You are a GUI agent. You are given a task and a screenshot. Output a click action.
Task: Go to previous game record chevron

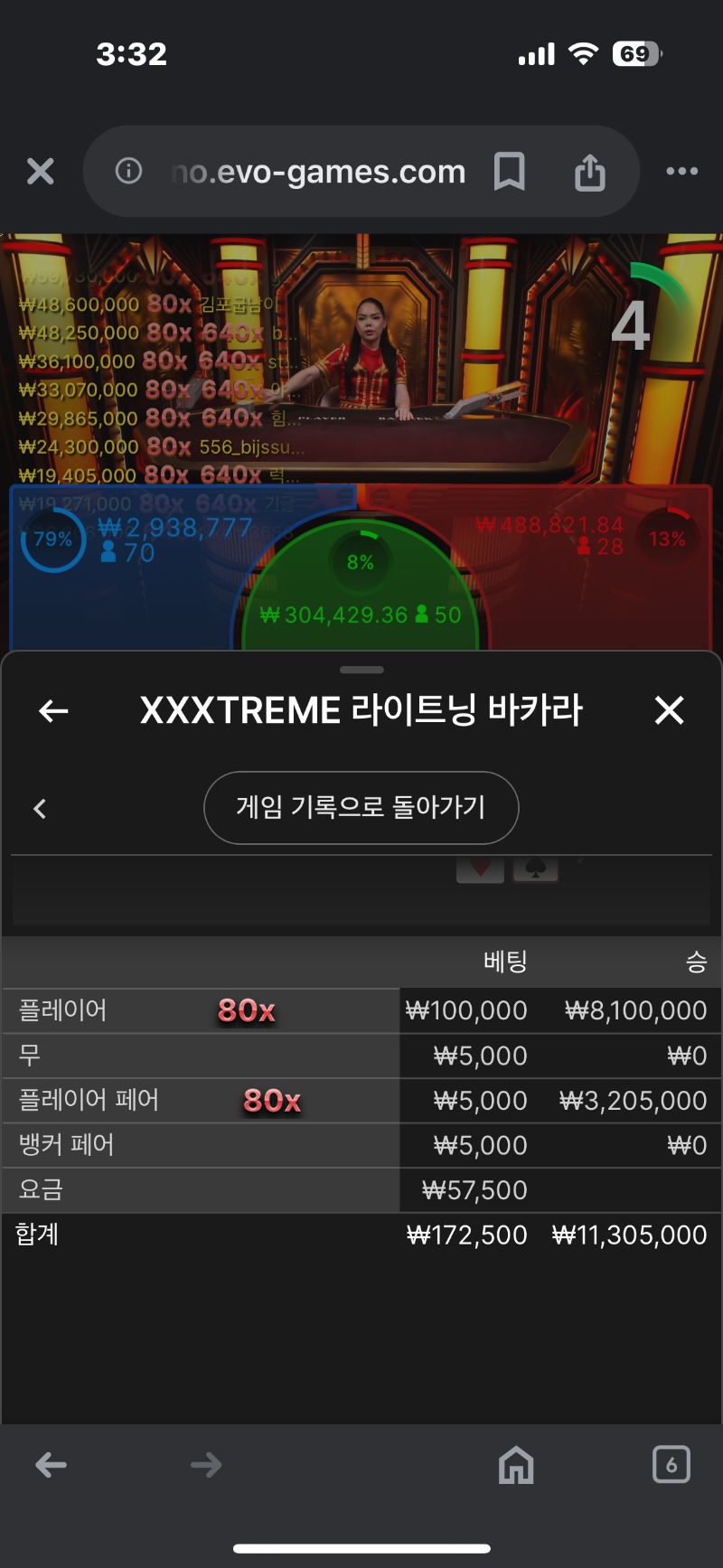(x=40, y=808)
